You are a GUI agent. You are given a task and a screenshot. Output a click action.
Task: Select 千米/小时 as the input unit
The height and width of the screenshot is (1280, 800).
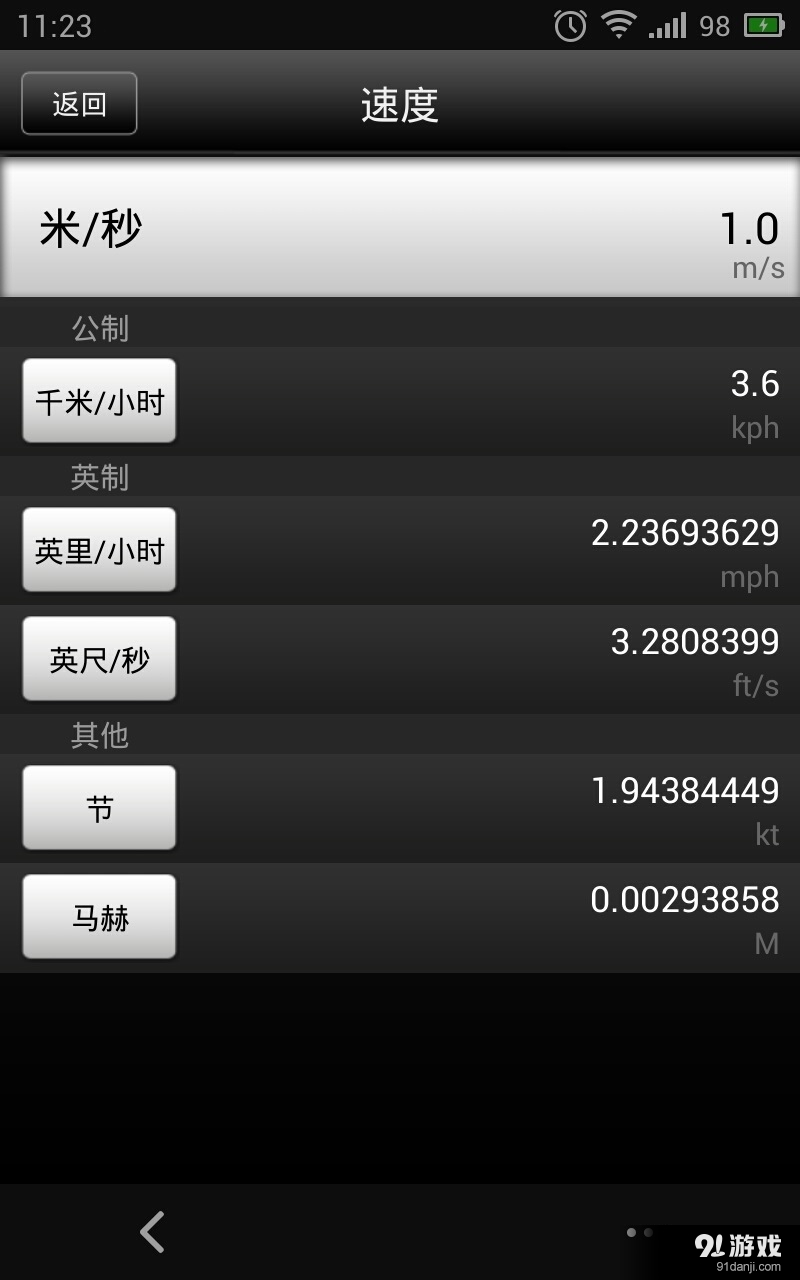(98, 400)
